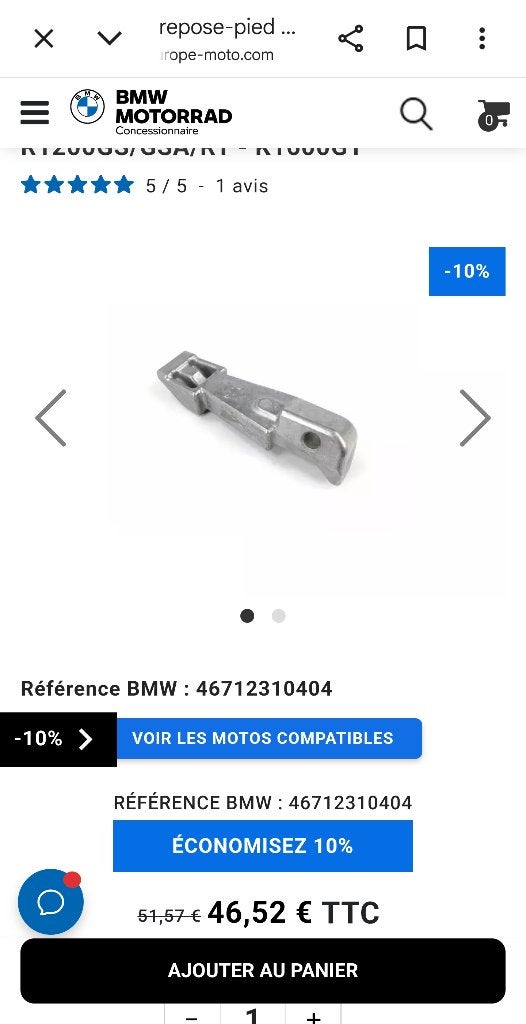
Task: Open the live chat bubble
Action: (x=50, y=902)
